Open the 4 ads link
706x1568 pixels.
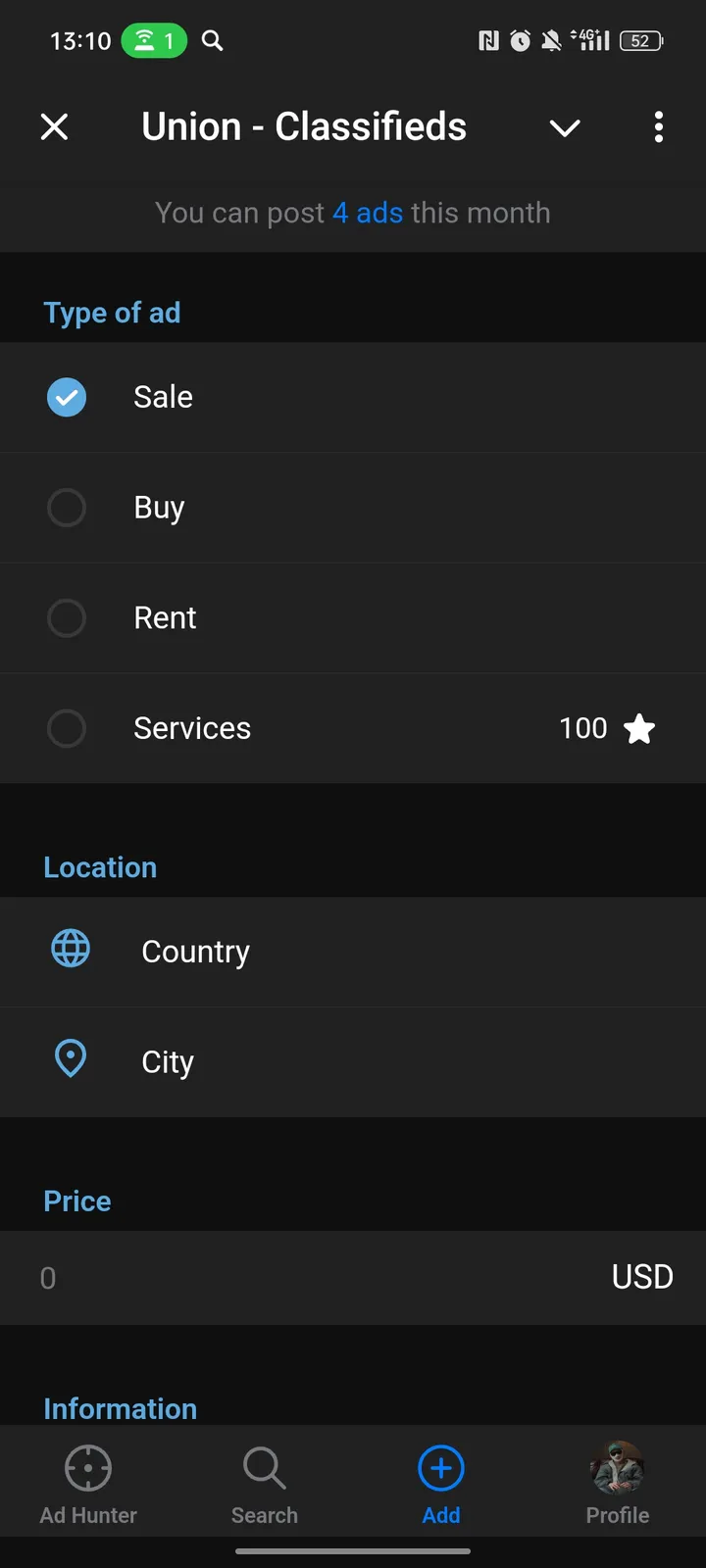pyautogui.click(x=369, y=213)
